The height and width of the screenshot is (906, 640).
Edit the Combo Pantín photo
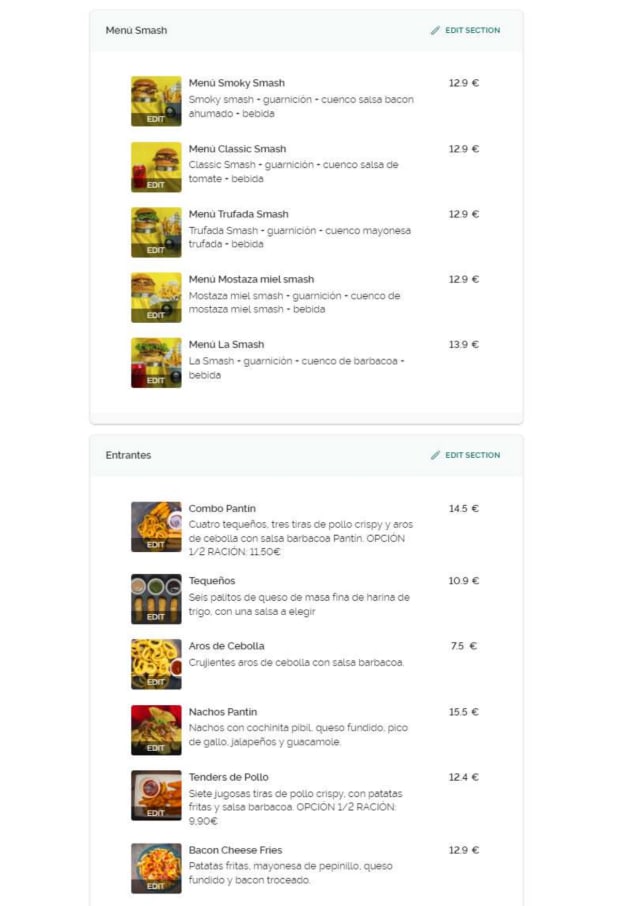click(x=156, y=527)
